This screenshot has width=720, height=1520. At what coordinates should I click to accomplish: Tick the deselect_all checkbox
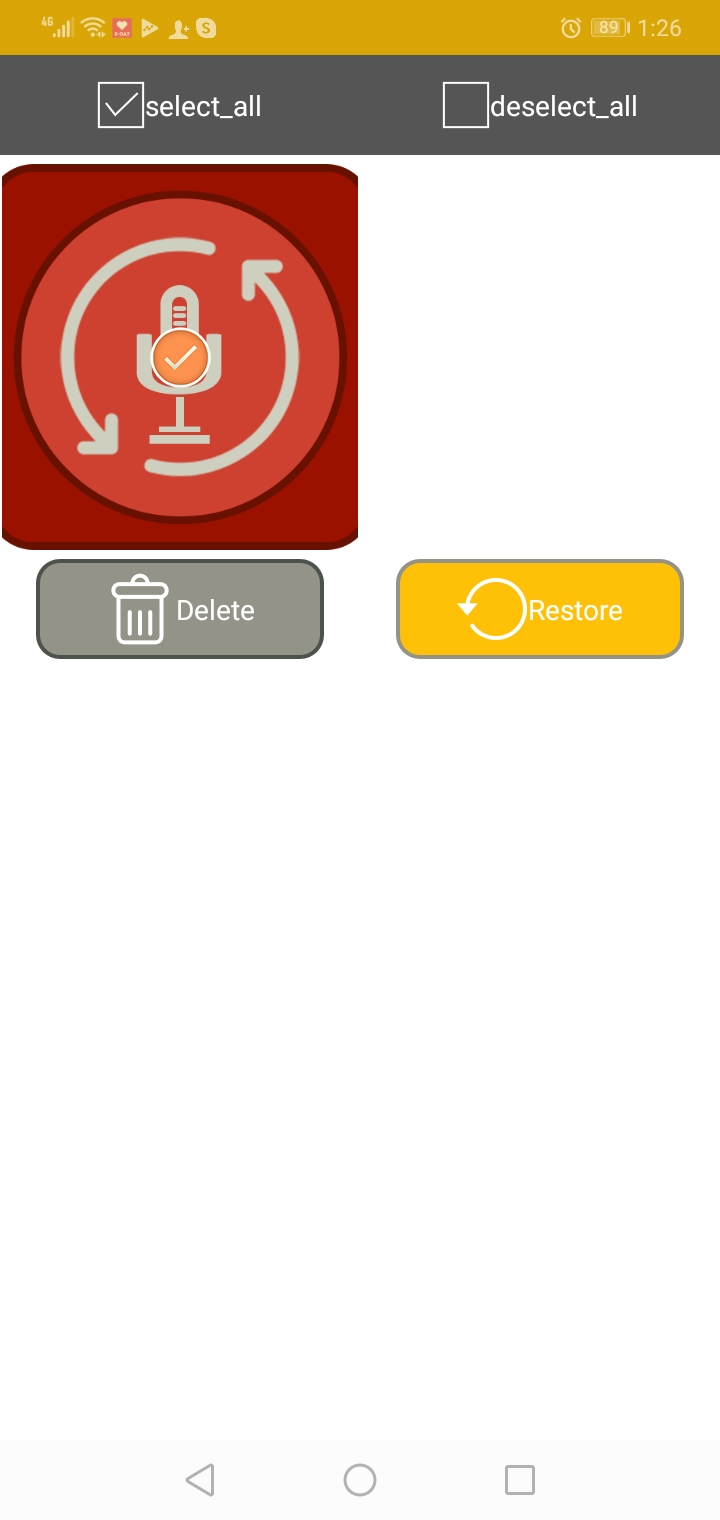[466, 106]
